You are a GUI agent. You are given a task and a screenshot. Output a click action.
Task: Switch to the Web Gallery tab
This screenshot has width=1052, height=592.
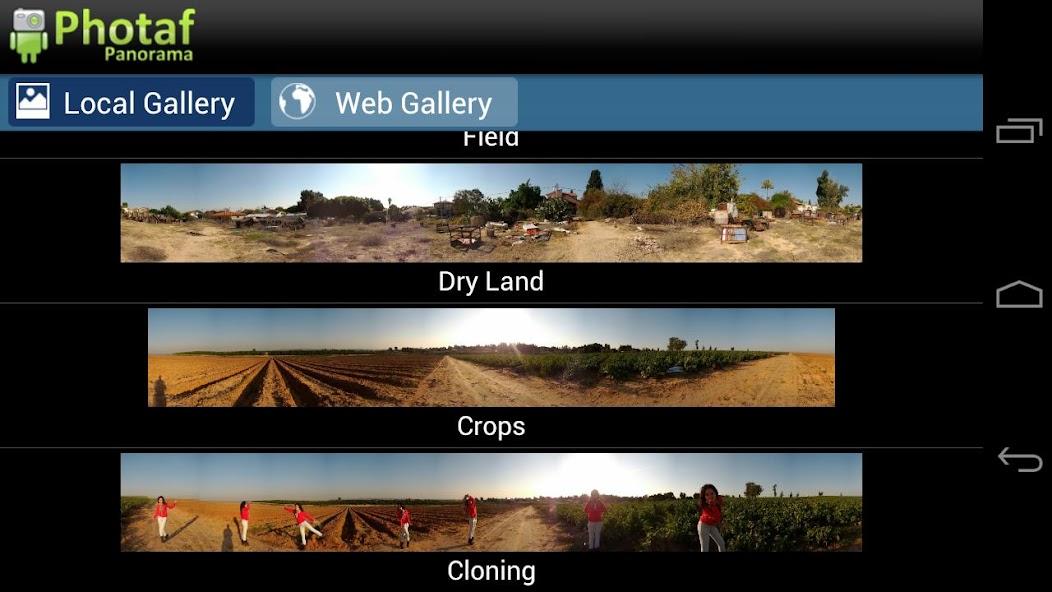coord(394,102)
